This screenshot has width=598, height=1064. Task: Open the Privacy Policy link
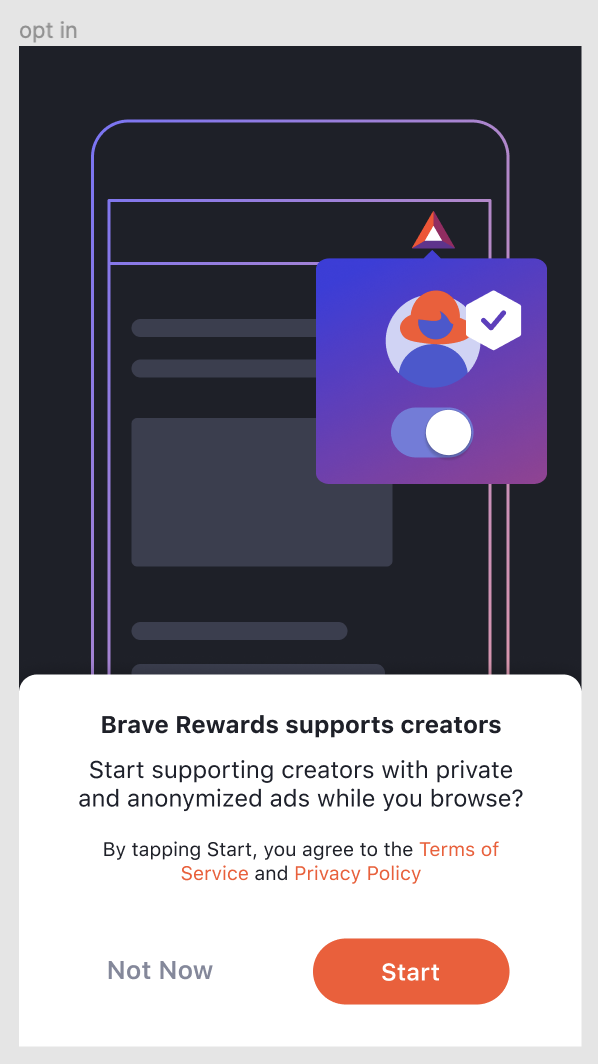tap(358, 873)
